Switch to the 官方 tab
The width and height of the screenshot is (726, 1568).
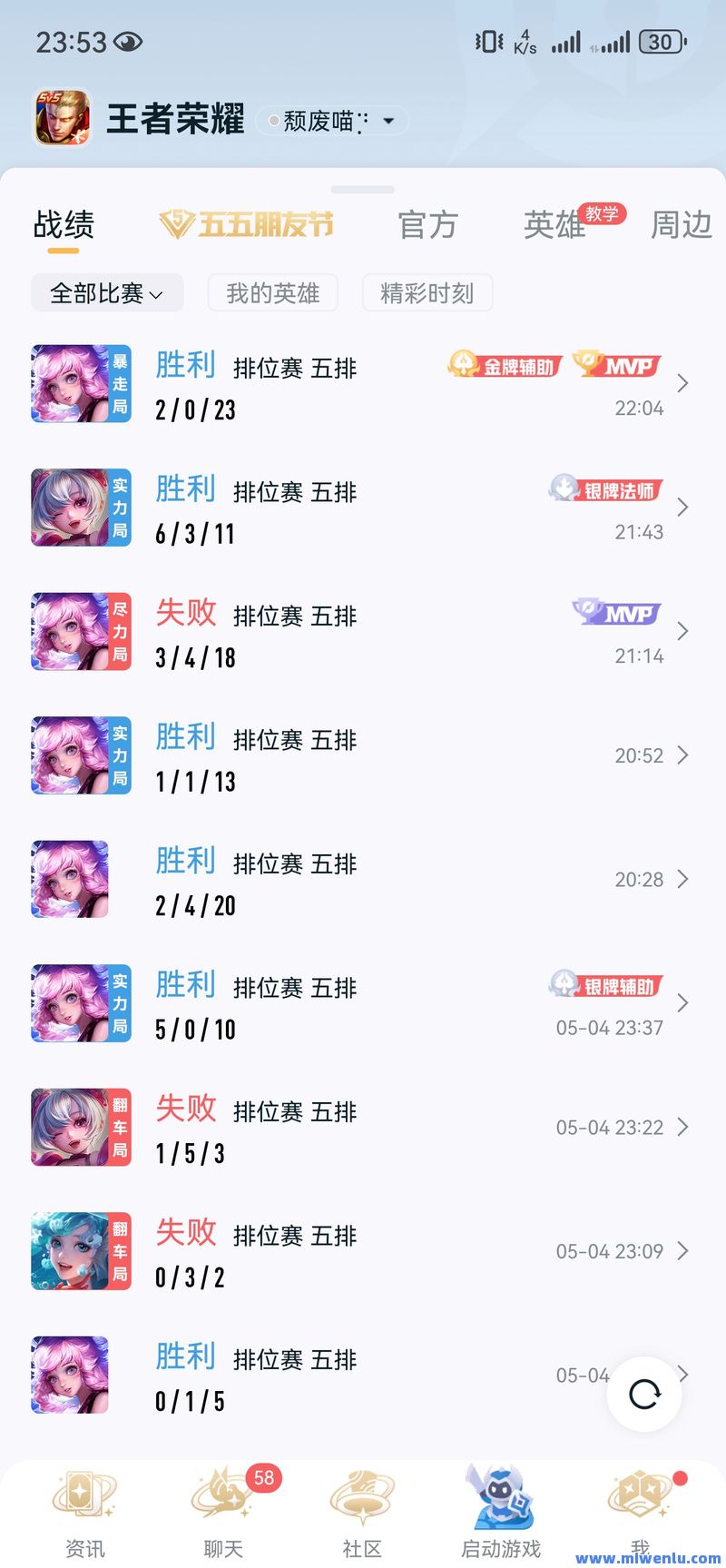pos(427,225)
